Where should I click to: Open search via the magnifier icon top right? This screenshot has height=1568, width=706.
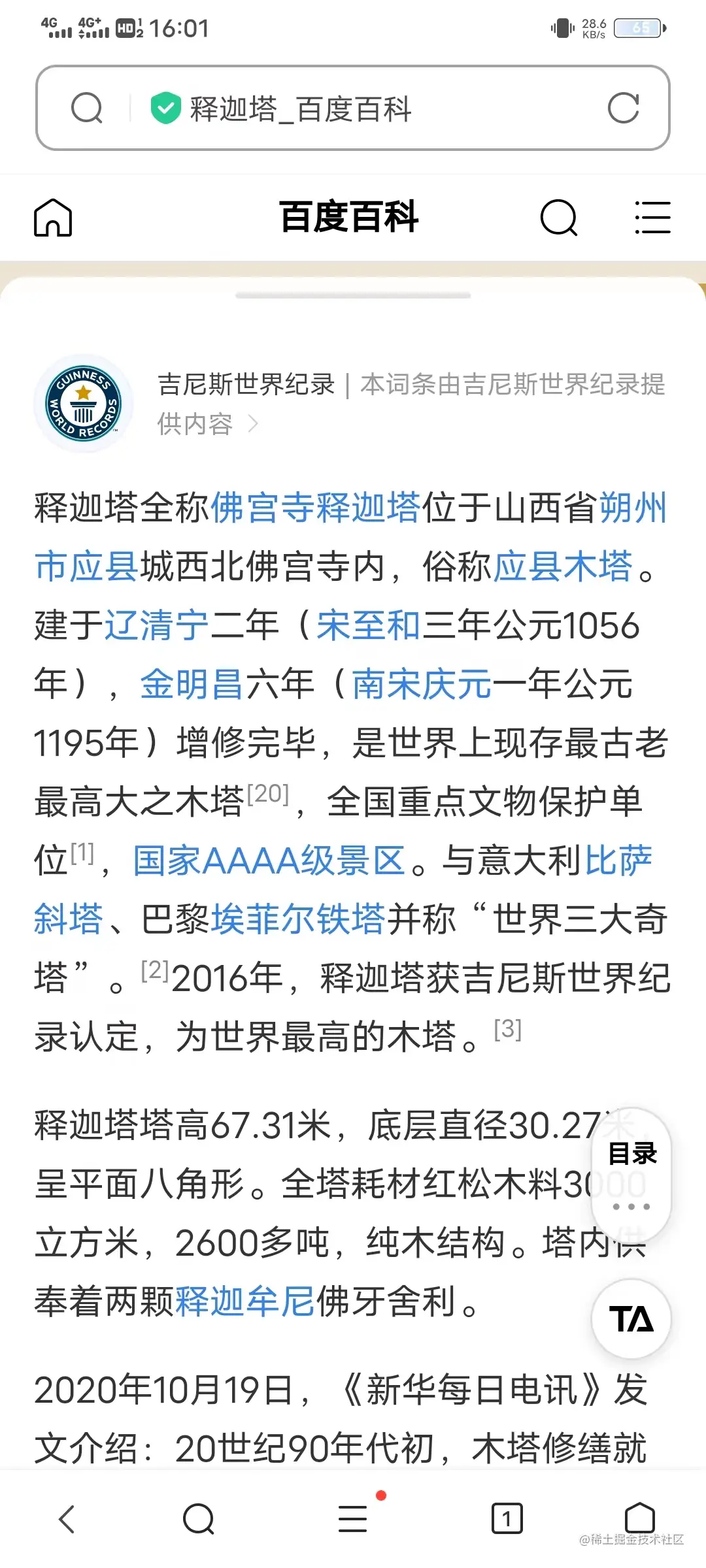coord(559,218)
